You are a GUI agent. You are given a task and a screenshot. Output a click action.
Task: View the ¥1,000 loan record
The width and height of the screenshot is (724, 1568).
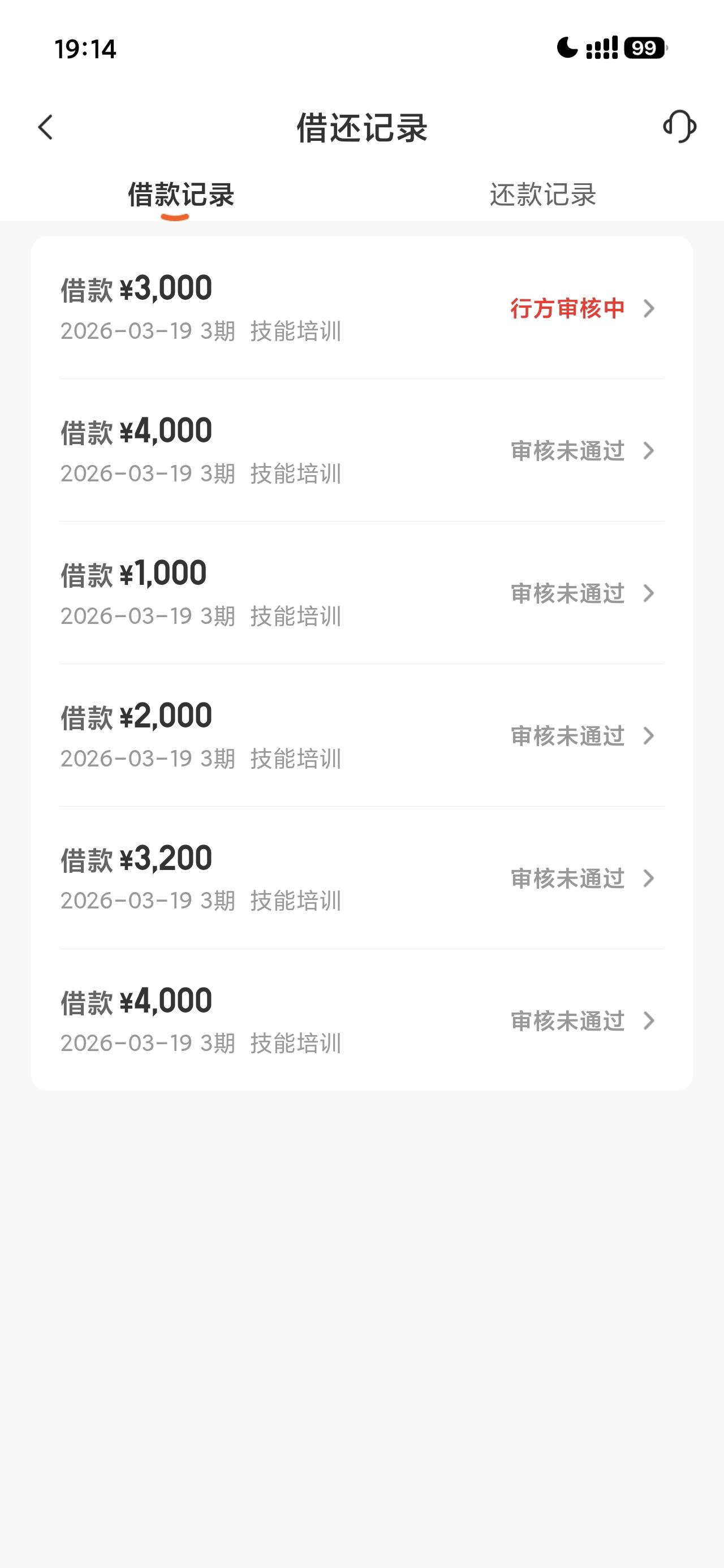pyautogui.click(x=361, y=593)
